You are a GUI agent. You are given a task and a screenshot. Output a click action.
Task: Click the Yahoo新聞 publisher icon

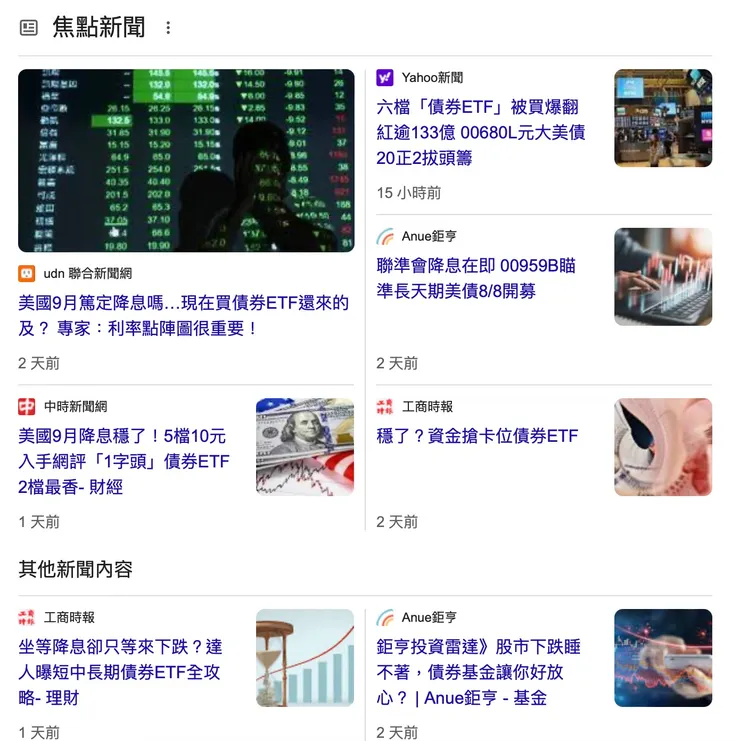coord(385,77)
